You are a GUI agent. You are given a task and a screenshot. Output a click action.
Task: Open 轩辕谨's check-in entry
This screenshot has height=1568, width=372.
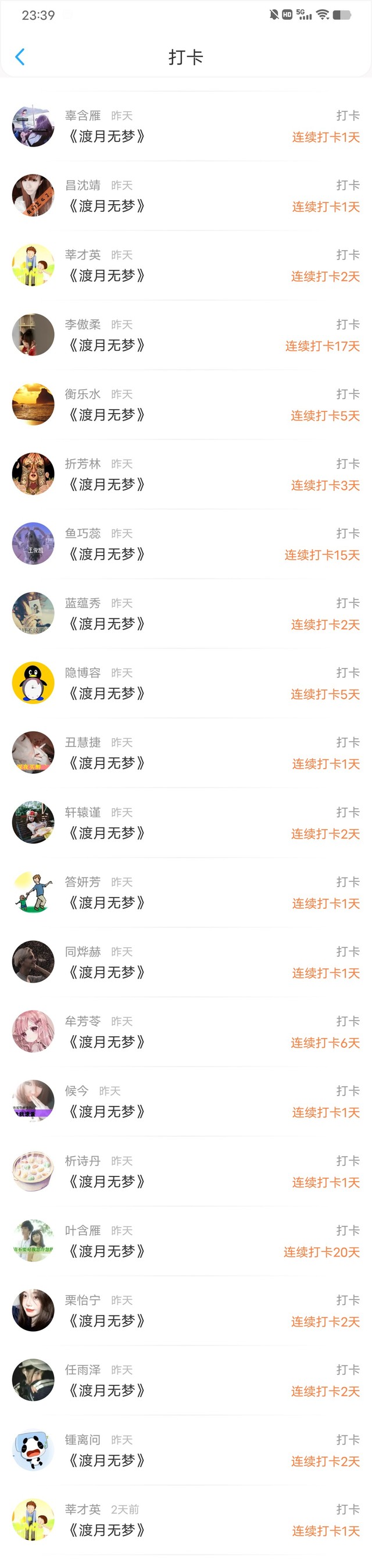click(186, 823)
